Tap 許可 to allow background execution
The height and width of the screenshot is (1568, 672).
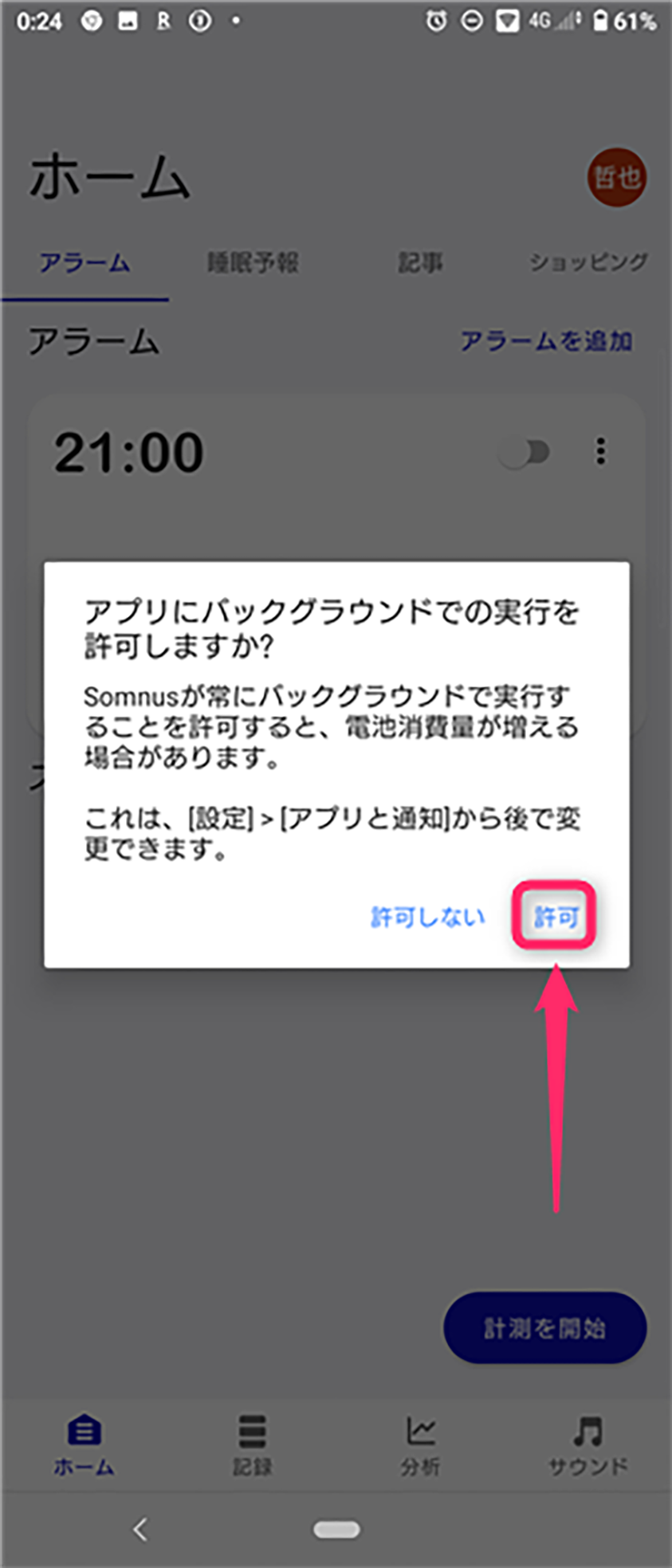pos(556,916)
